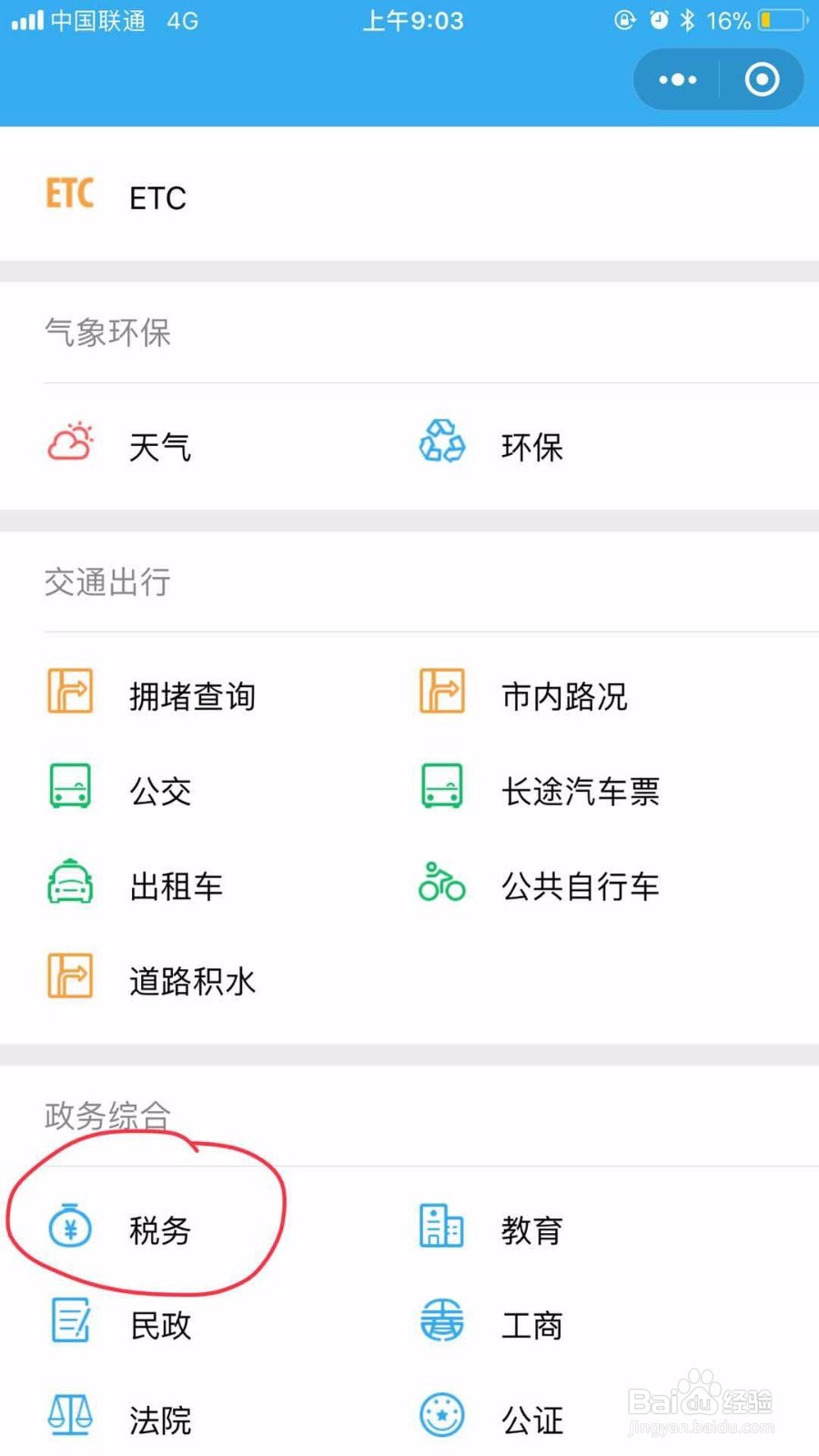Open the 公共自行车 bicycle icon
This screenshot has height=1456, width=819.
(x=442, y=883)
